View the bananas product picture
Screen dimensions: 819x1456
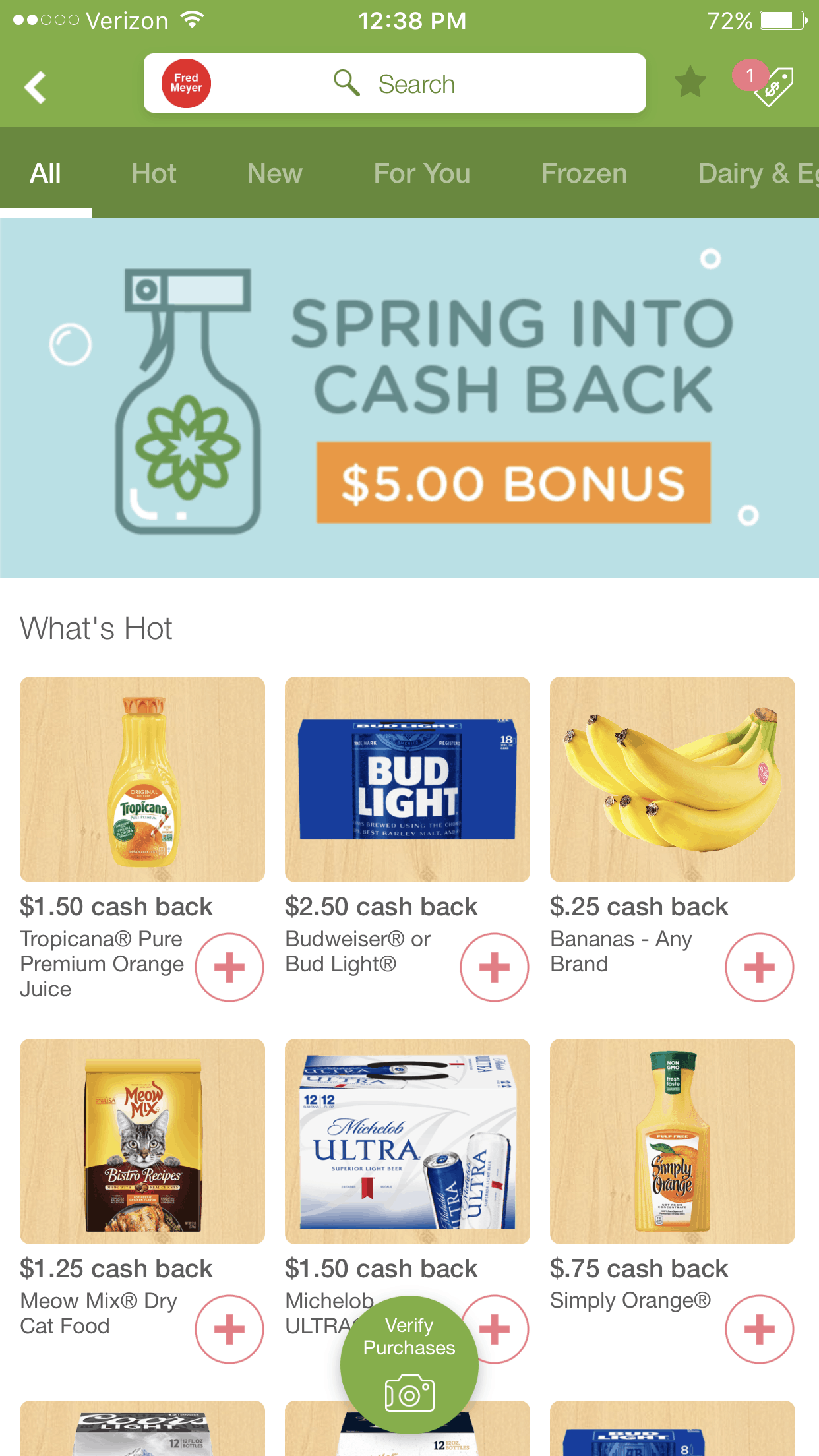673,779
